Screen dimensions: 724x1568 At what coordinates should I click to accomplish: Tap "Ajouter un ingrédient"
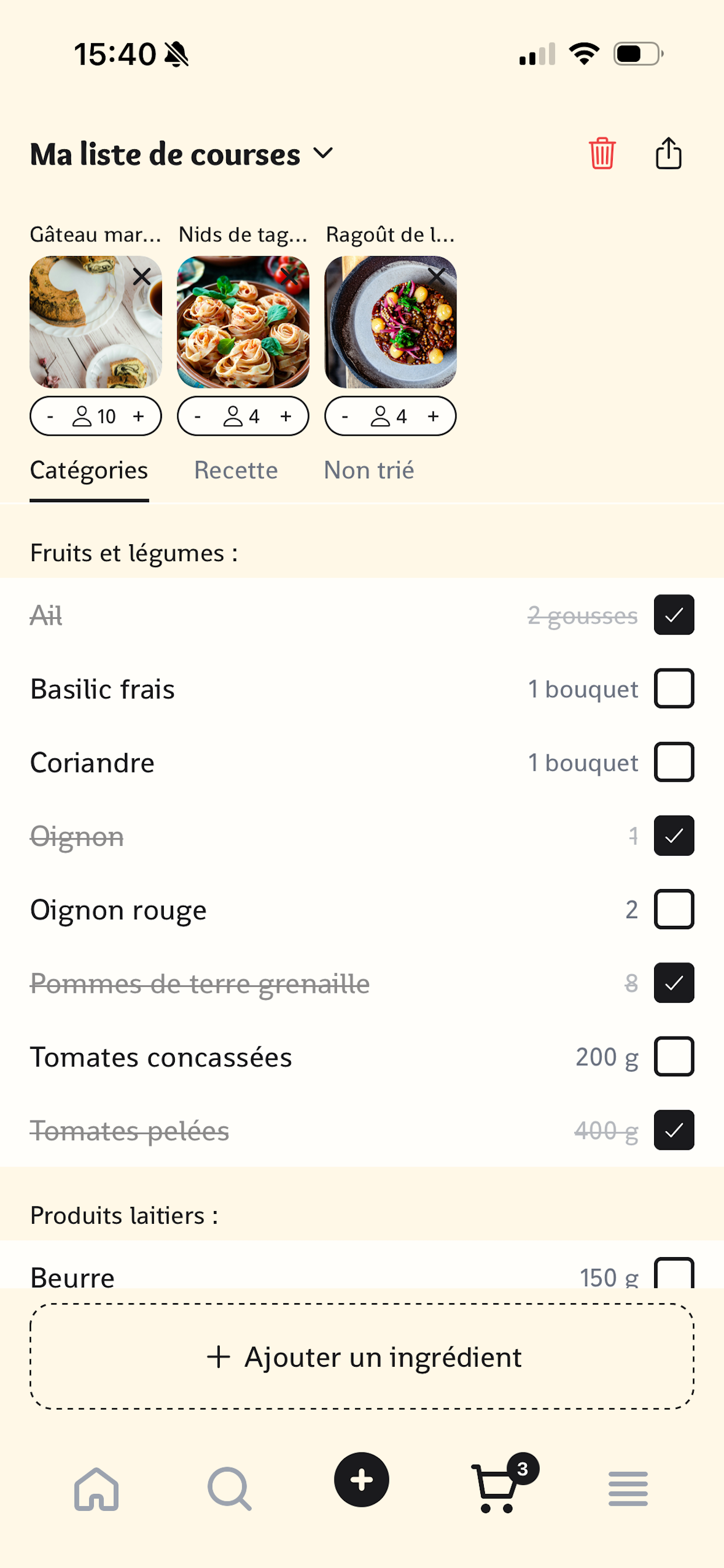pos(361,1357)
